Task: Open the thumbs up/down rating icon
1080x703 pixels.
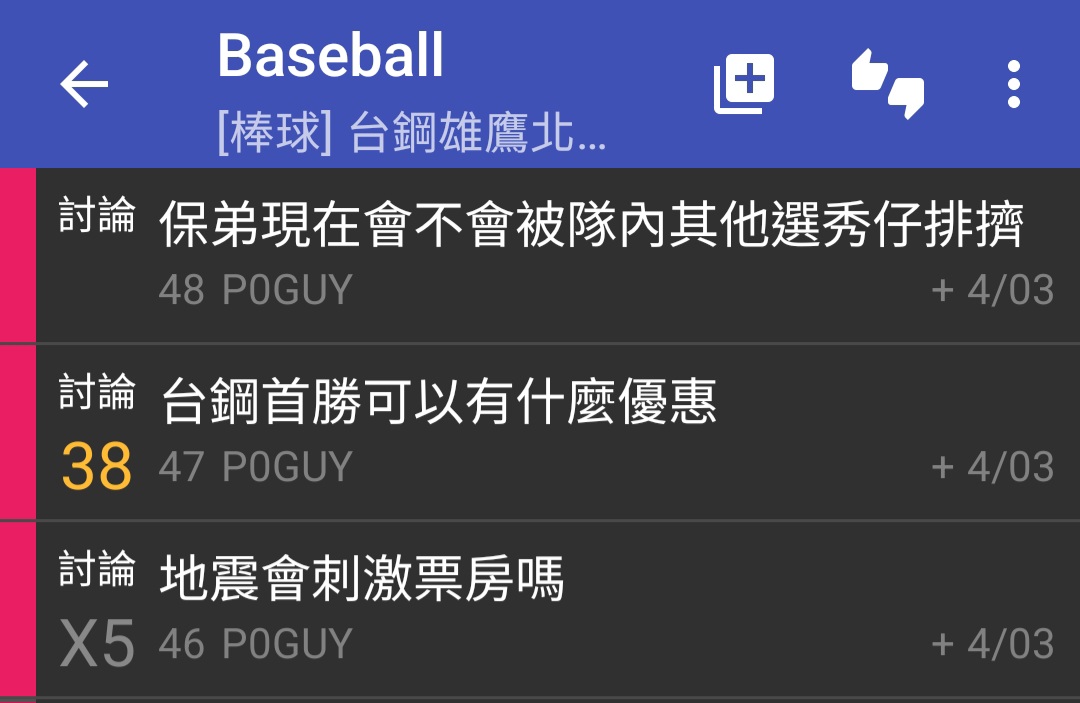Action: (887, 85)
